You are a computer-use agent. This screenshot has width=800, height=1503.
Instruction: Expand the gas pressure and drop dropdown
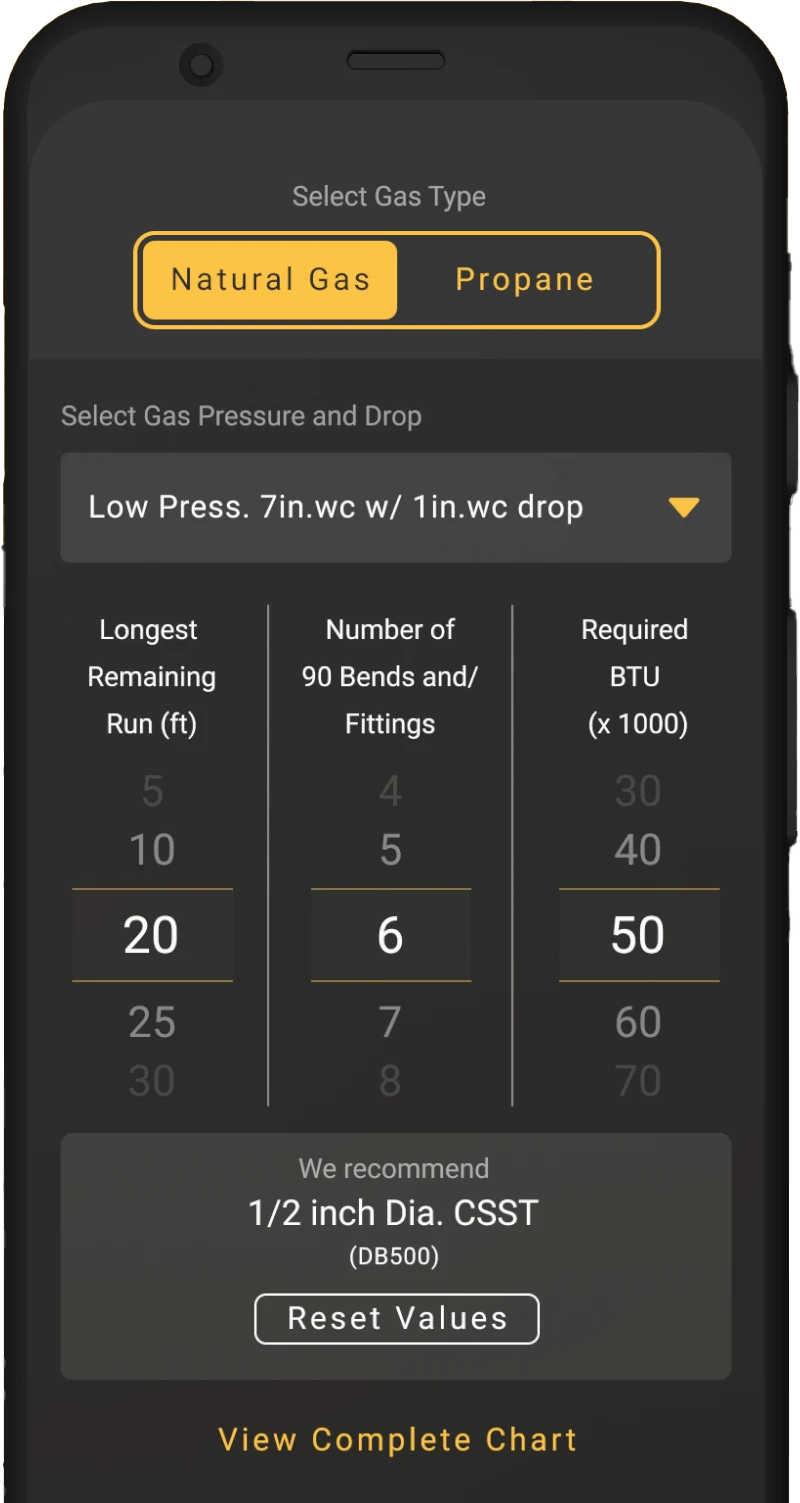point(396,507)
